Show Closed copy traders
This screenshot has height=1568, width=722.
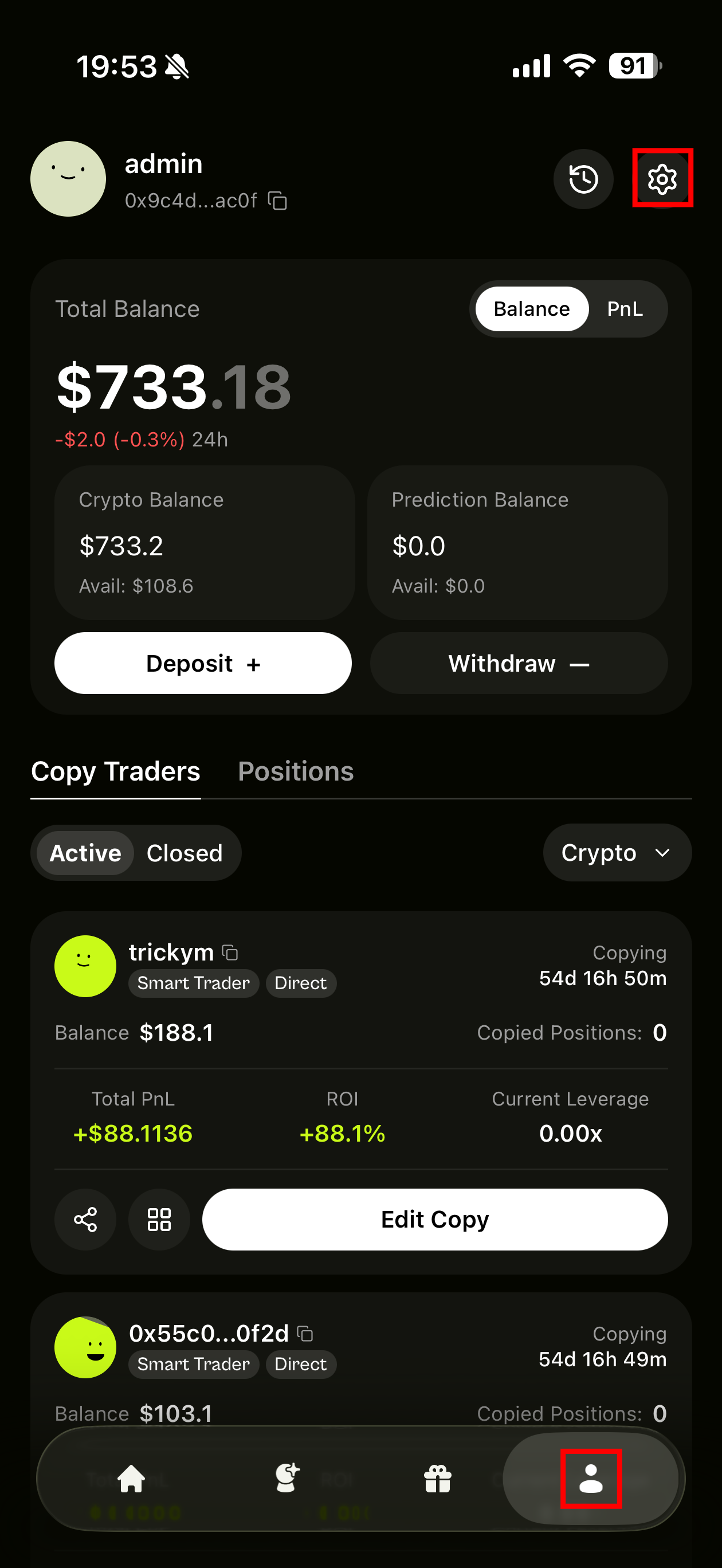pos(185,853)
